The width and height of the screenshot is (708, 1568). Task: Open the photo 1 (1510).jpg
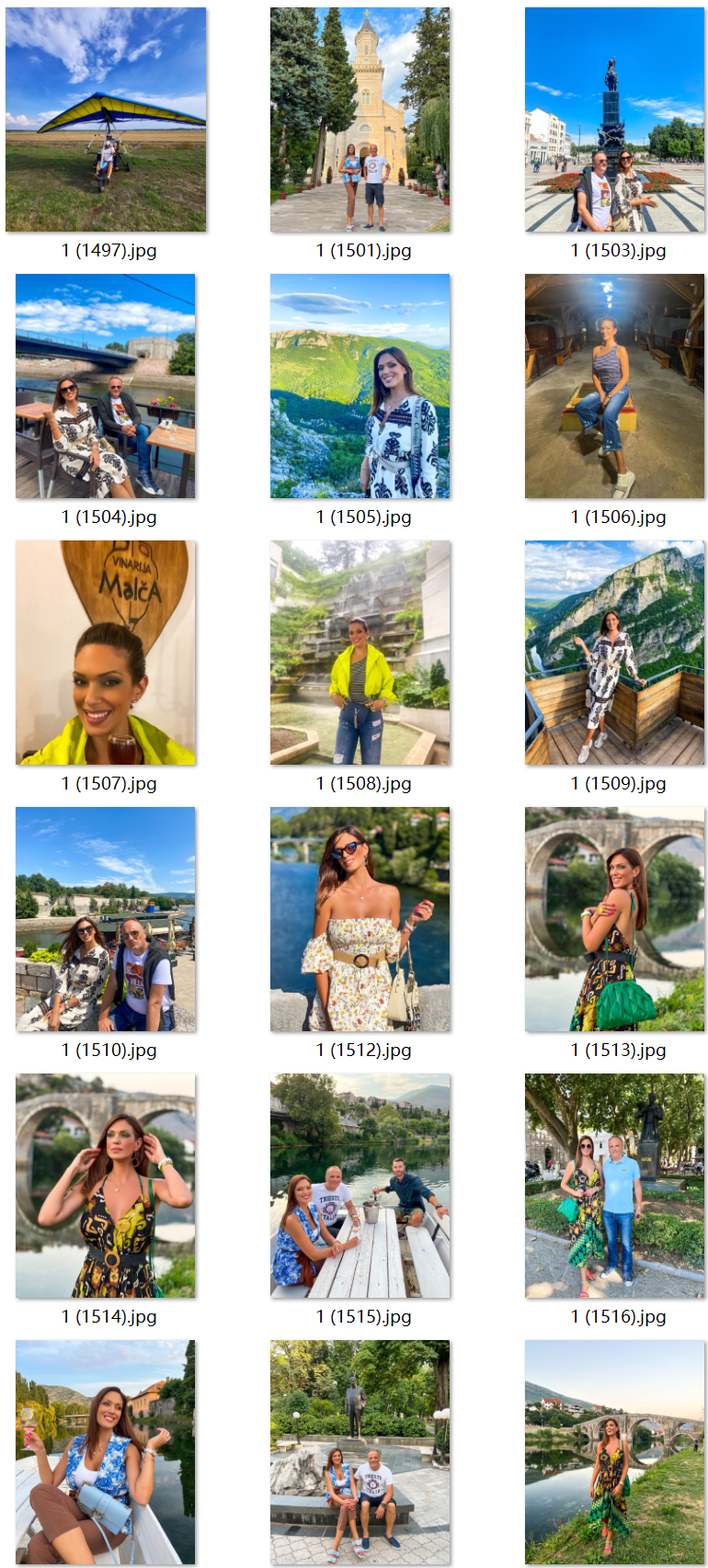(x=106, y=919)
